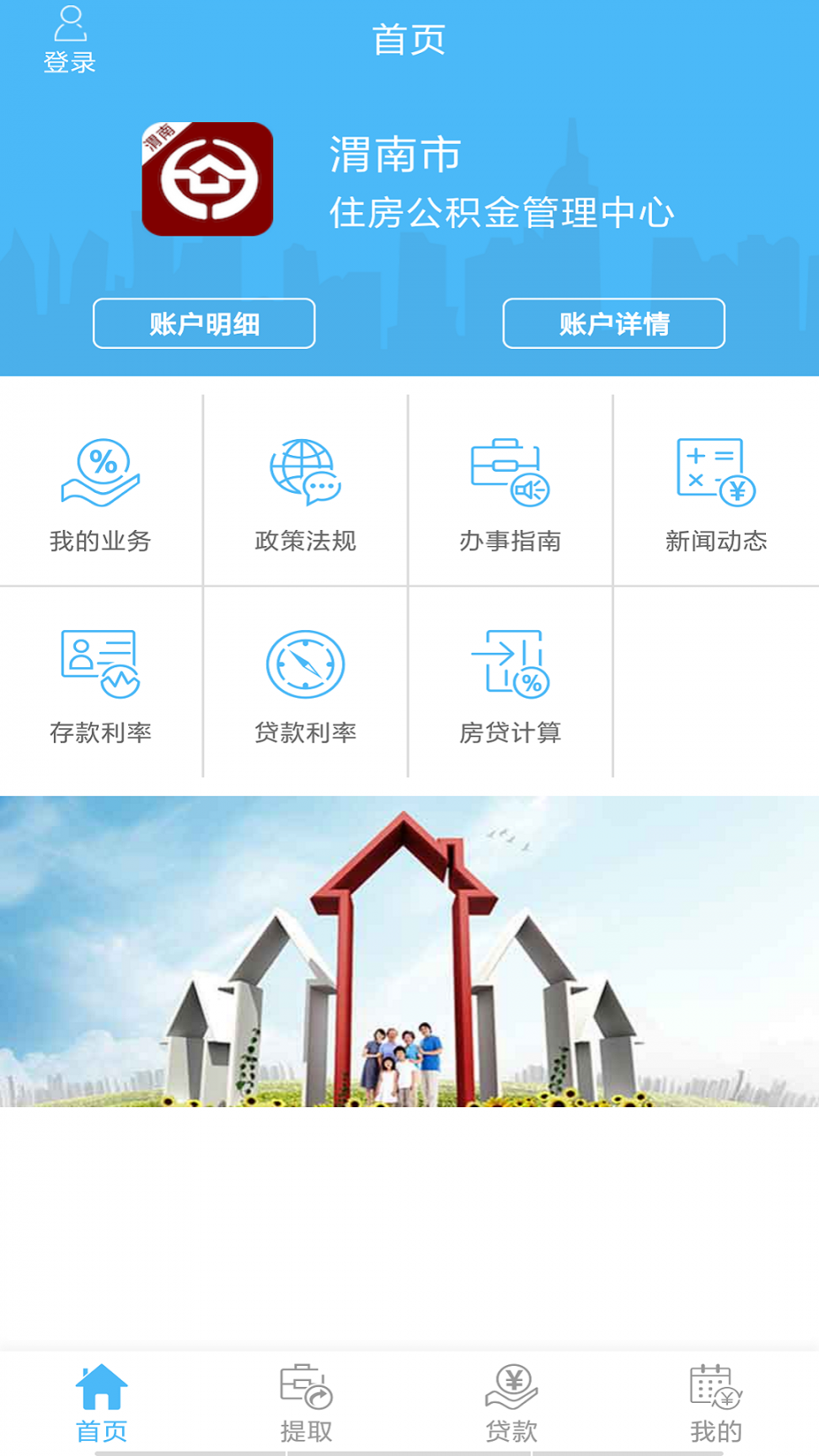
Task: Tap the family house banner image
Action: [x=409, y=950]
